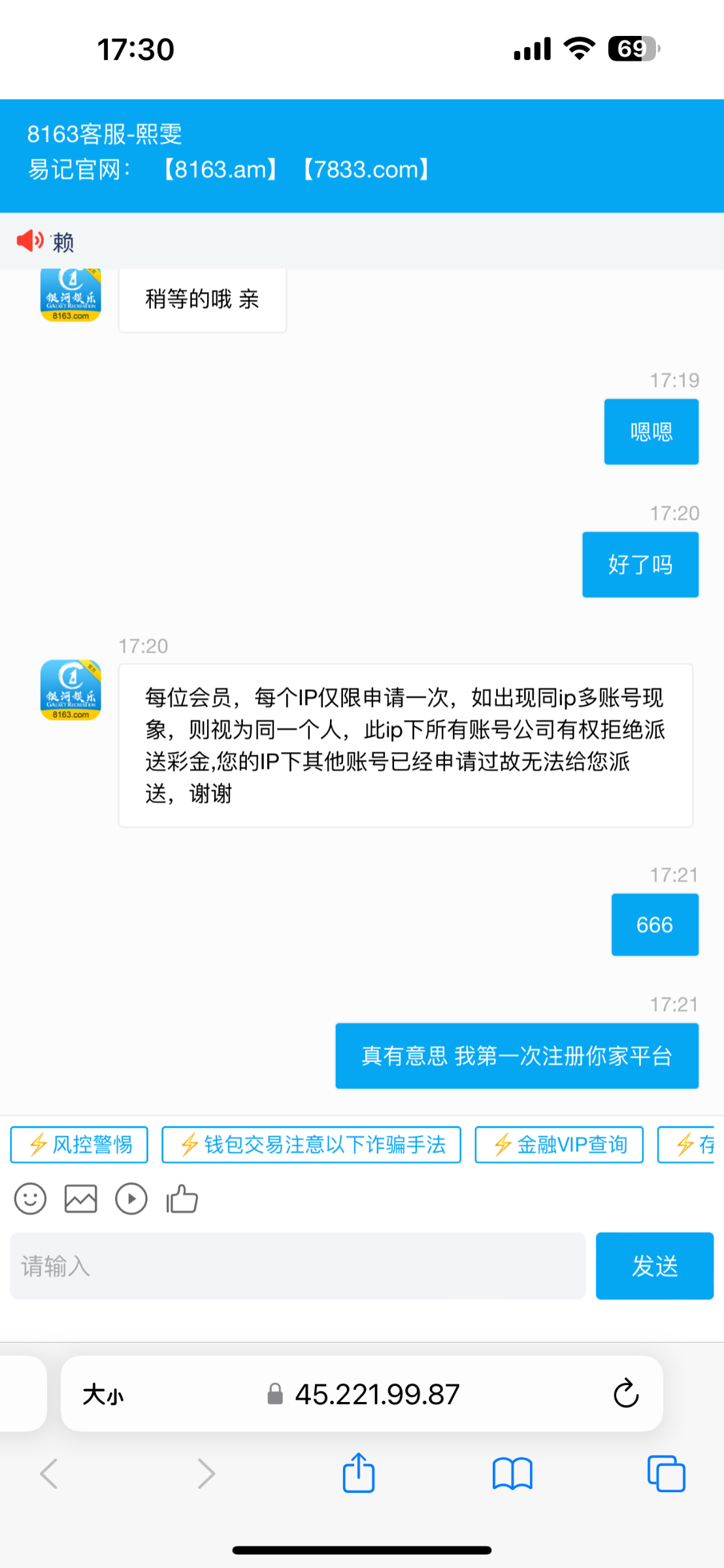Reload the page in Safari

625,1394
